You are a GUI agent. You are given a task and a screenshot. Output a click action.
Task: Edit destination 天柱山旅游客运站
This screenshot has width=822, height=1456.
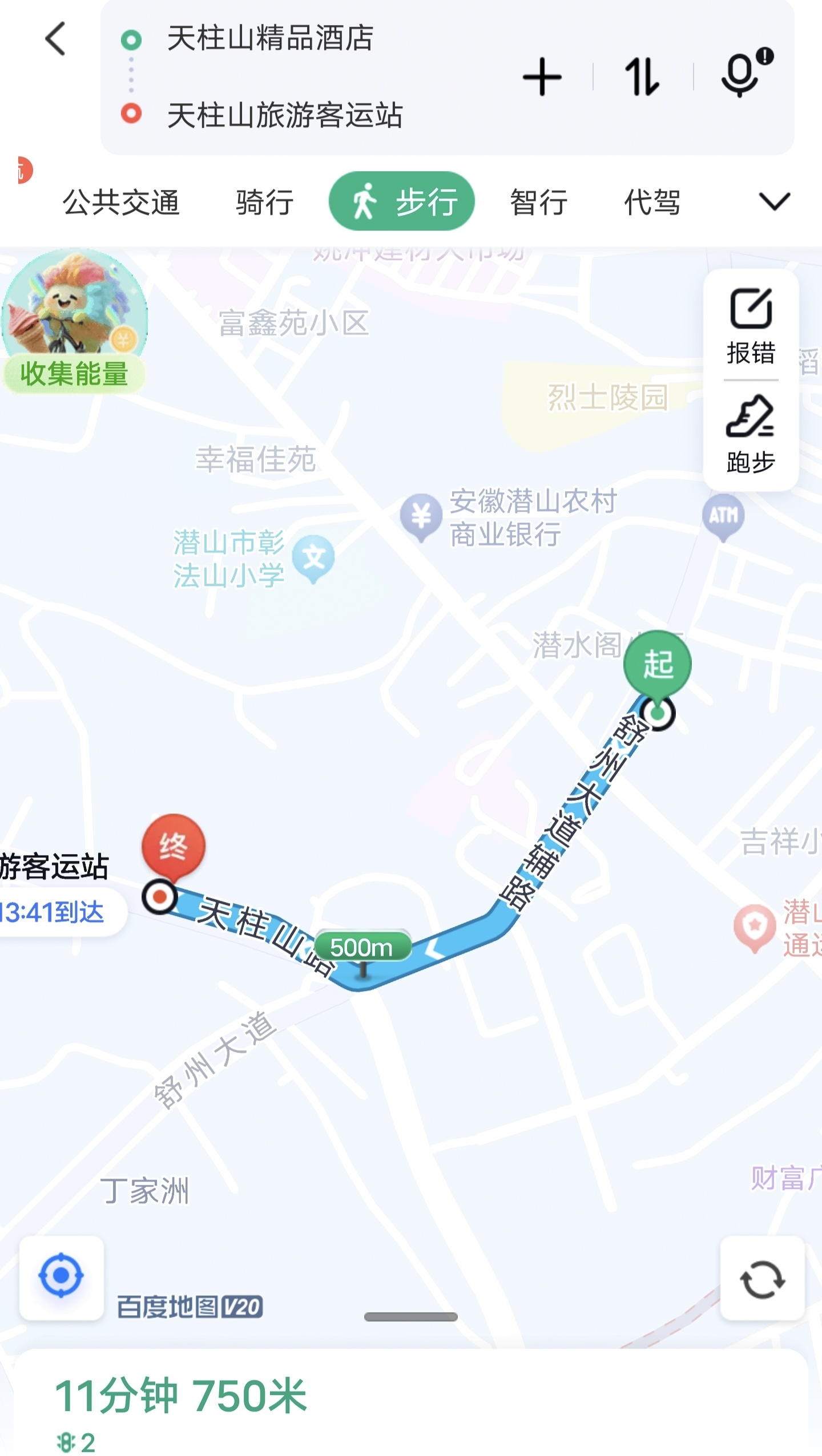tap(284, 115)
